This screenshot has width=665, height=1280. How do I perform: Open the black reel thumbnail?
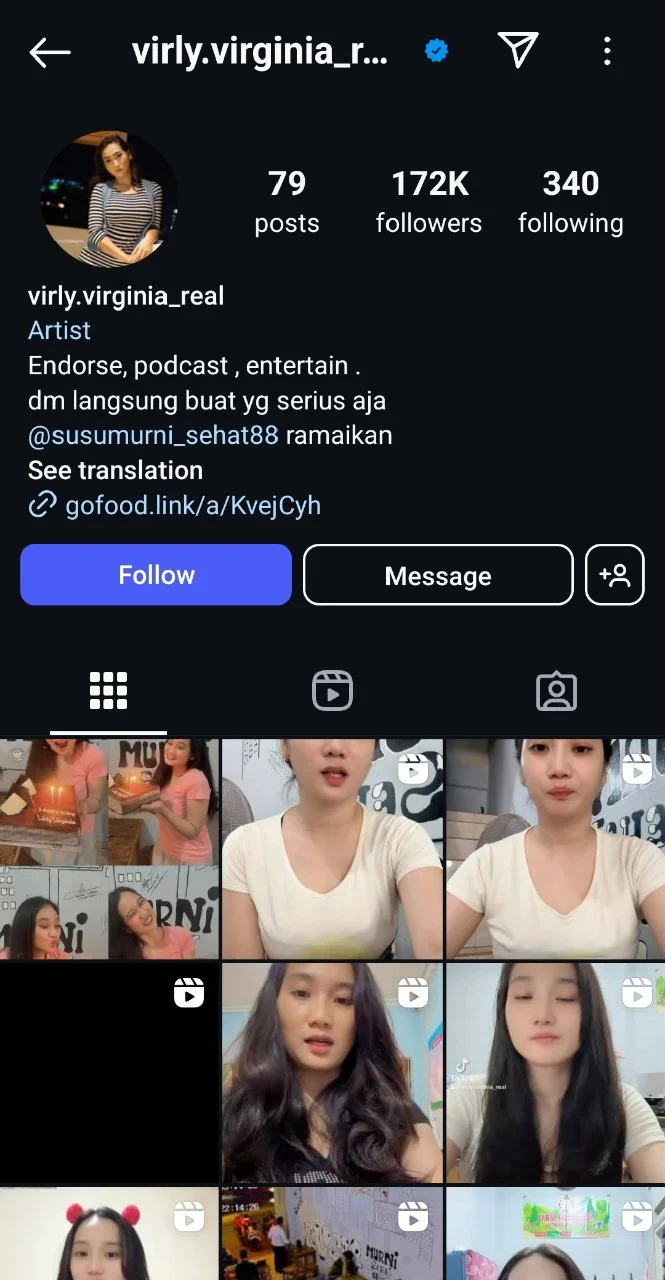click(109, 1073)
